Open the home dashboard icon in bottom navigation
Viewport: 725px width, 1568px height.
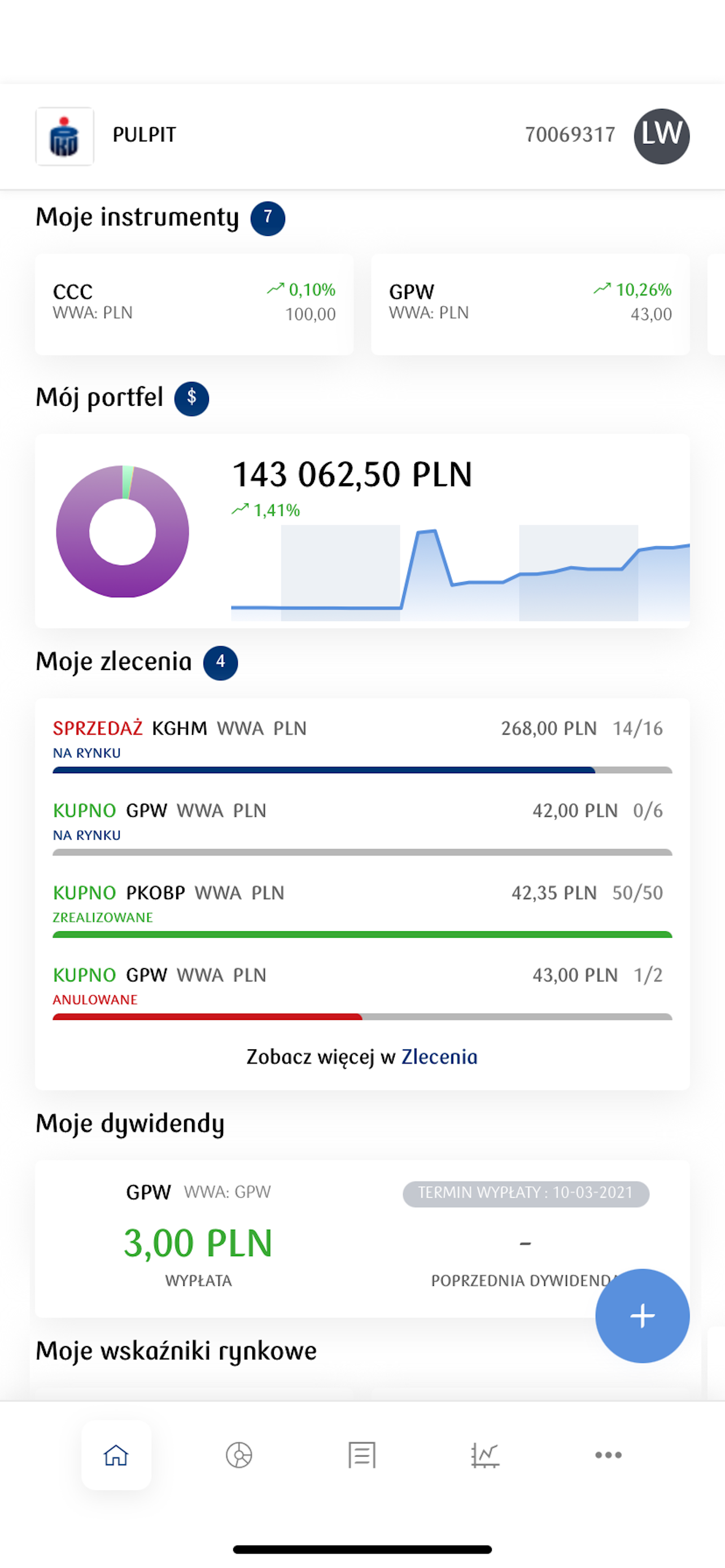click(116, 1456)
